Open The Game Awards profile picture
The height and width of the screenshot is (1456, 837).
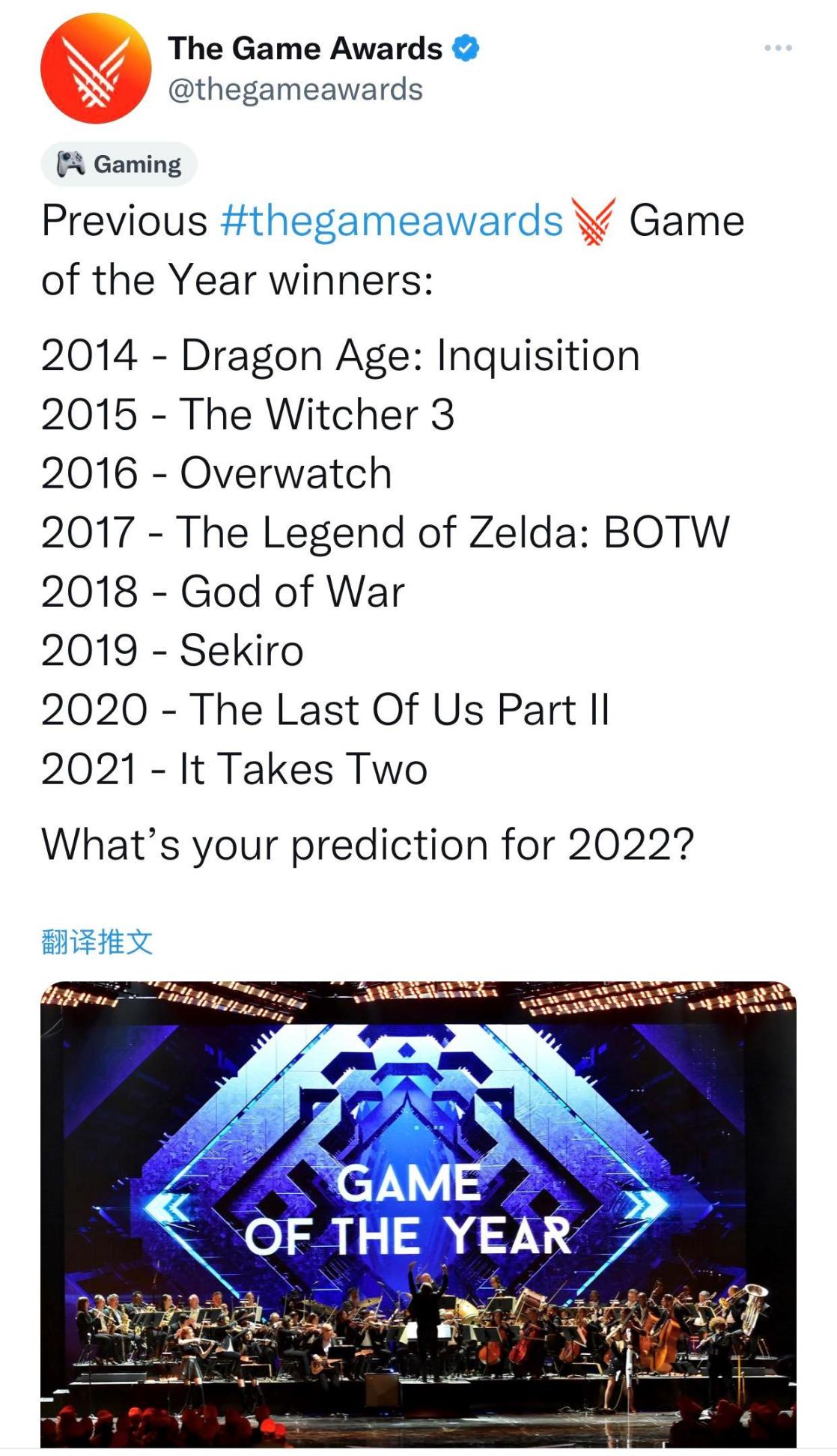96,68
